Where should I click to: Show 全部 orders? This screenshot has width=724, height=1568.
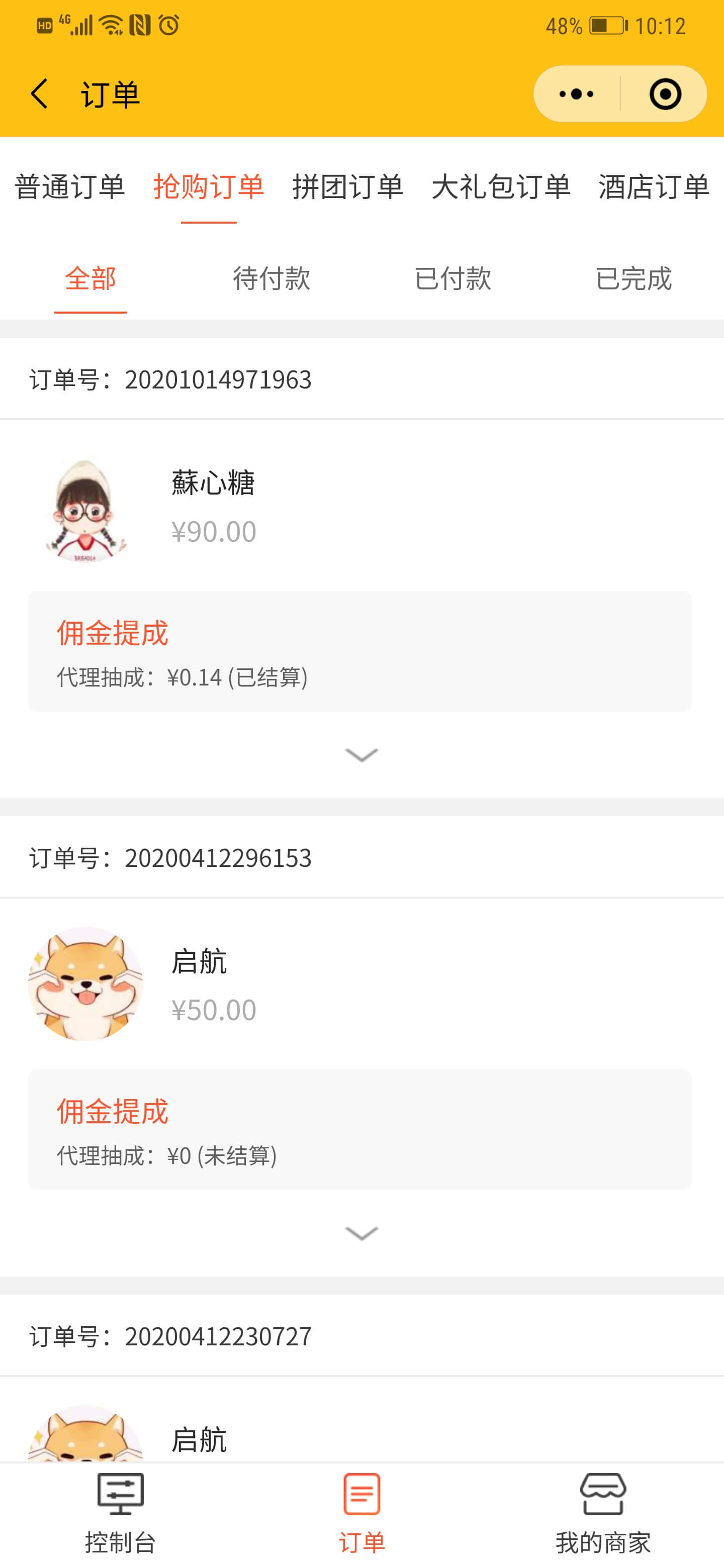(x=90, y=279)
